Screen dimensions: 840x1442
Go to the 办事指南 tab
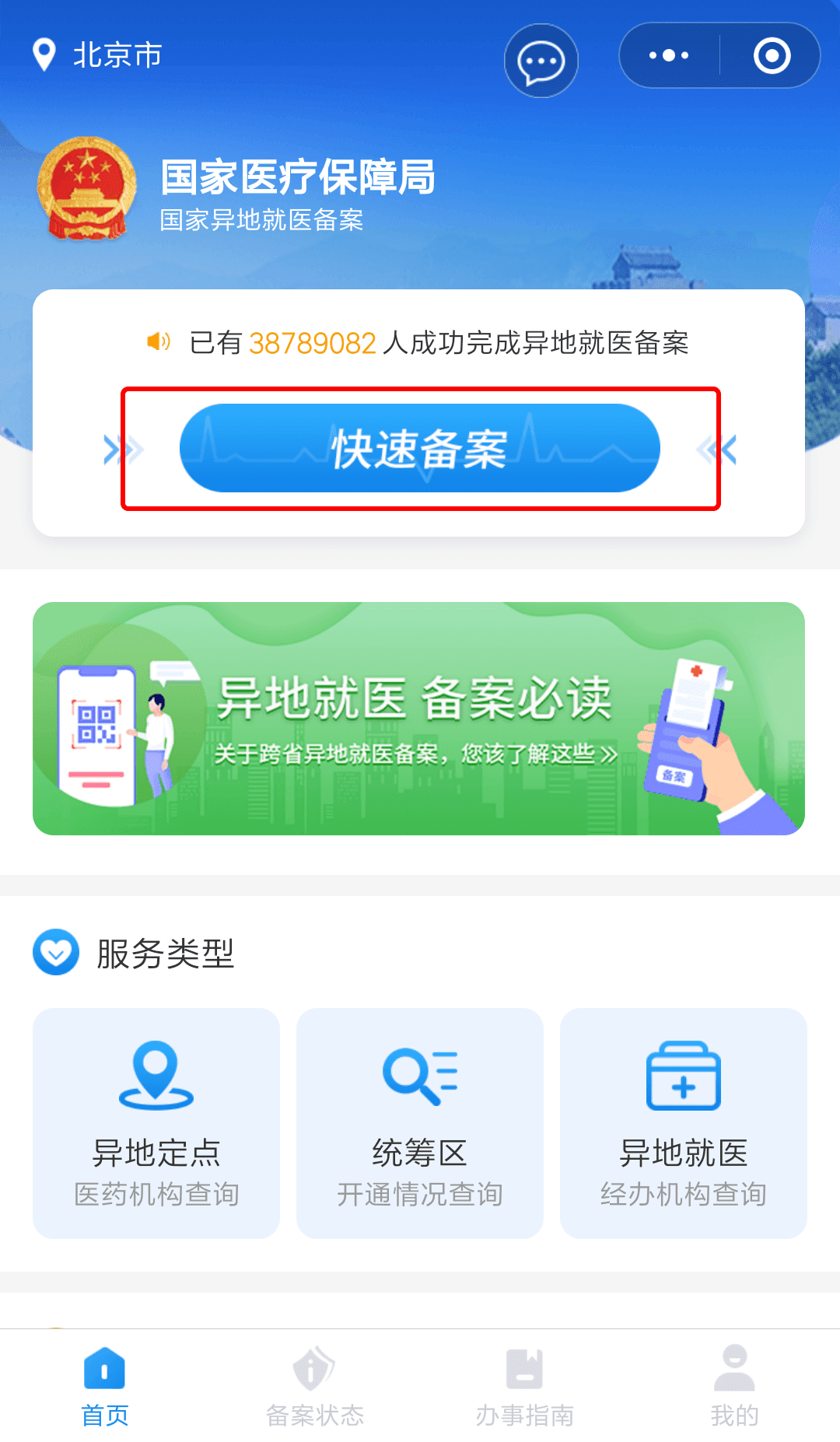524,1388
